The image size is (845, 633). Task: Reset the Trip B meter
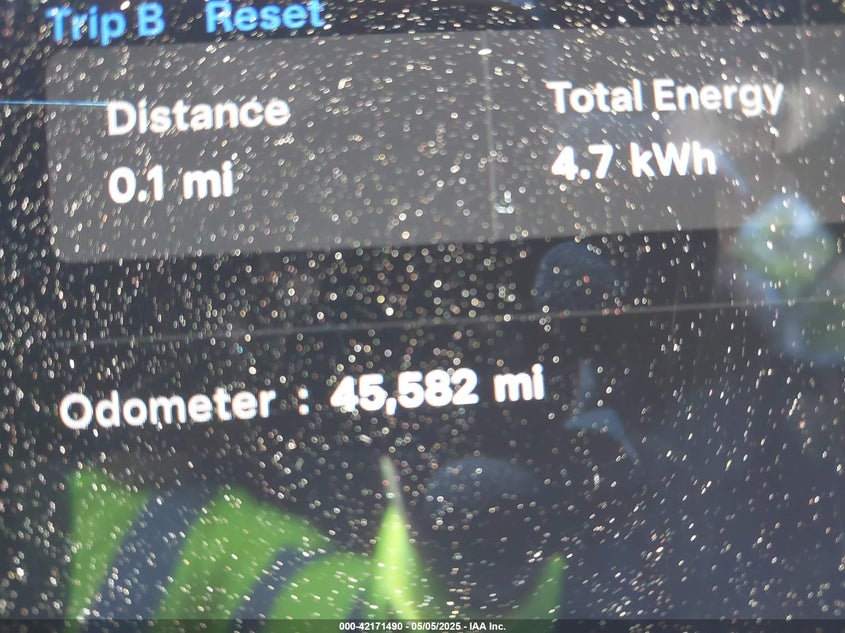point(264,16)
